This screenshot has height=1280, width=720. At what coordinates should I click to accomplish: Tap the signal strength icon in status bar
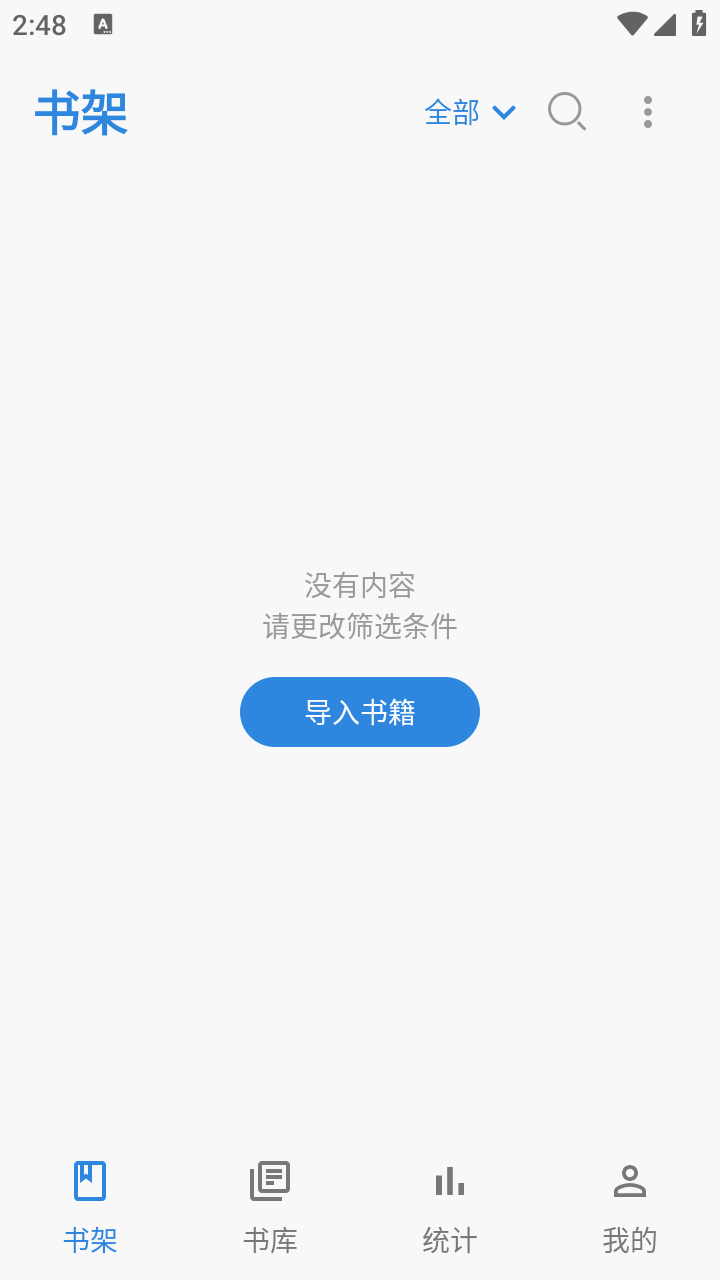(x=667, y=24)
